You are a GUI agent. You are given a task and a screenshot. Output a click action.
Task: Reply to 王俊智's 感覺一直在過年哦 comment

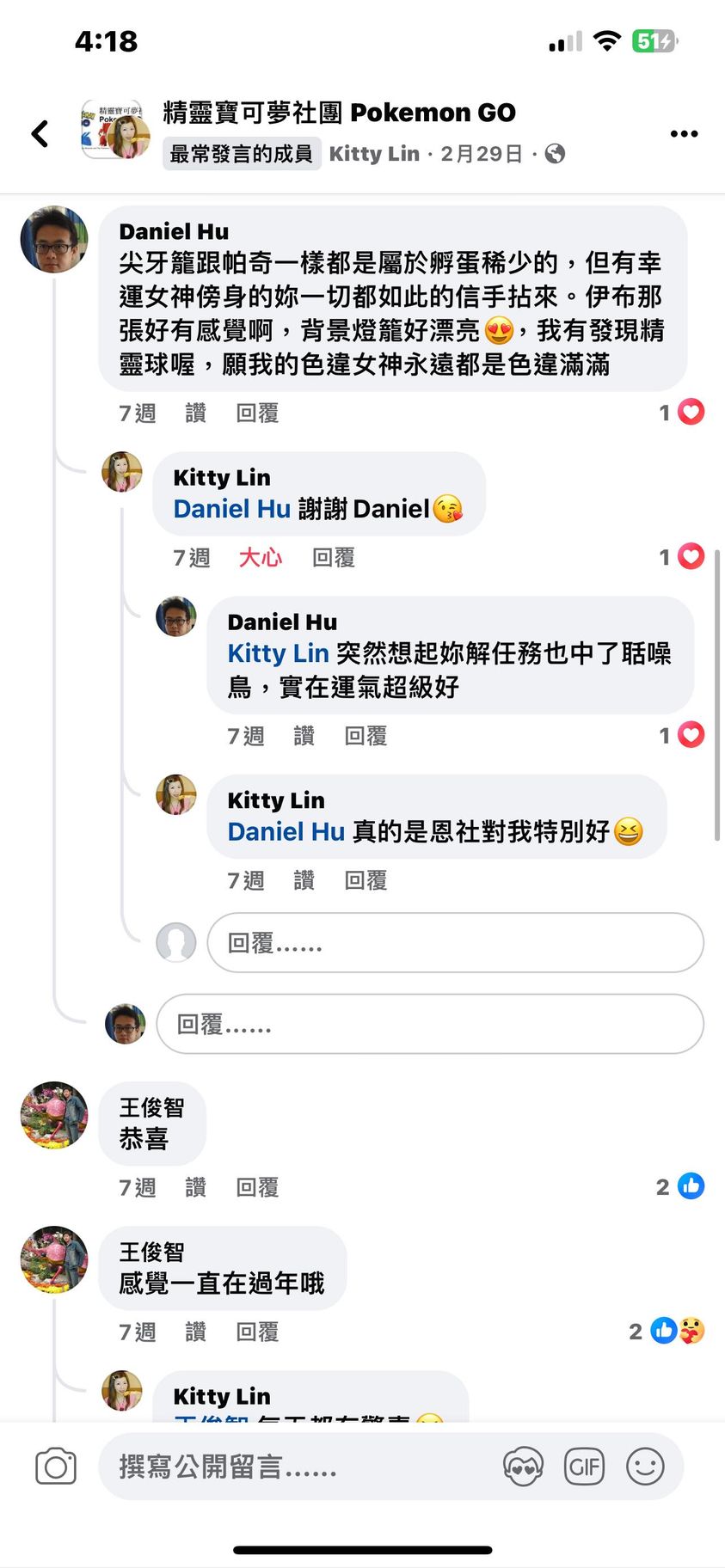pos(257,1332)
